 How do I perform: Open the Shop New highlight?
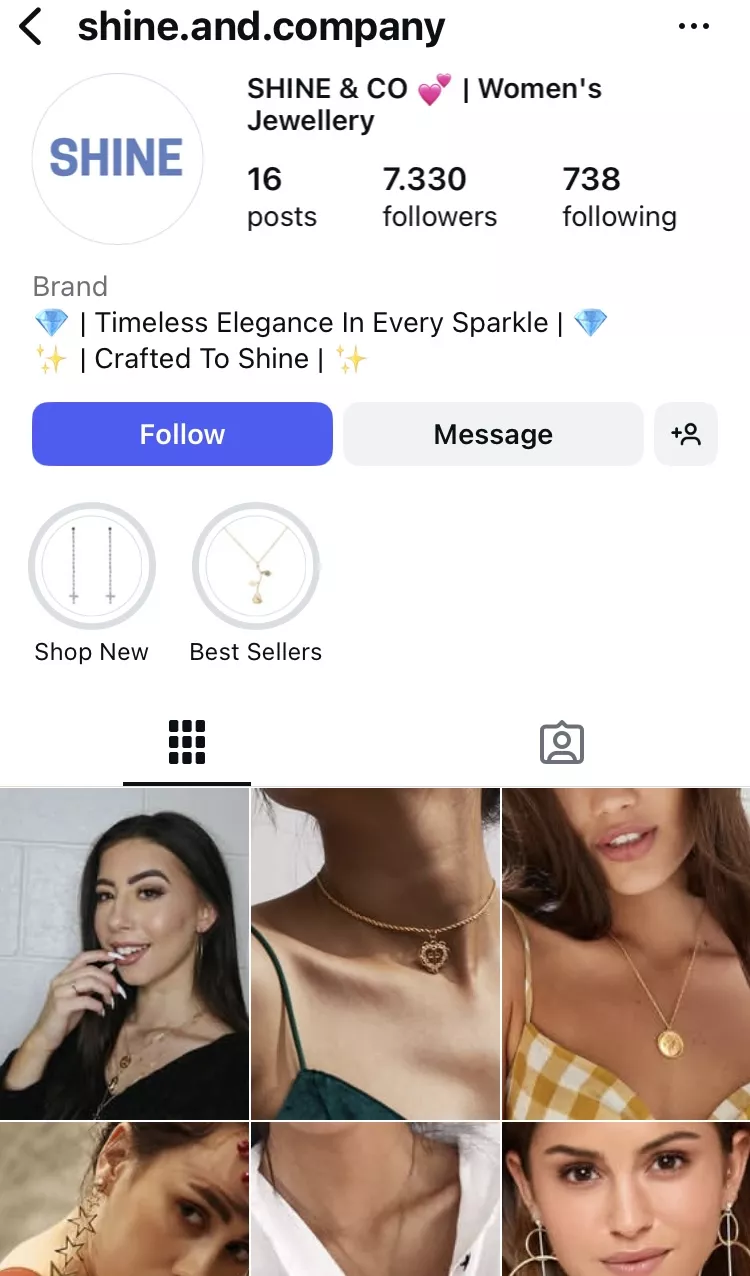(92, 566)
